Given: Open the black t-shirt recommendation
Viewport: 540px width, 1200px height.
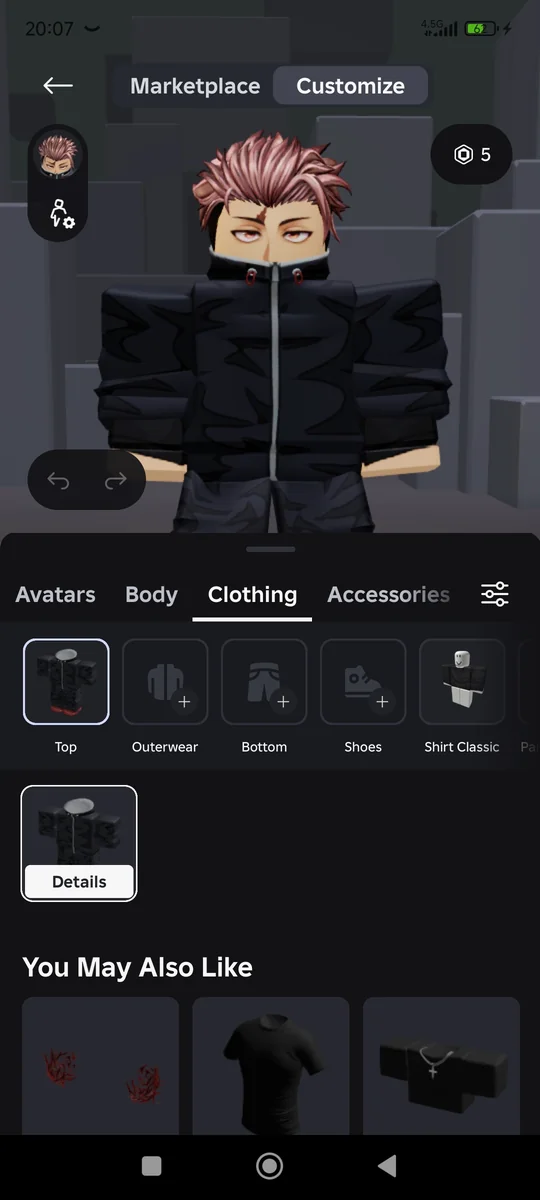Looking at the screenshot, I should 271,1064.
